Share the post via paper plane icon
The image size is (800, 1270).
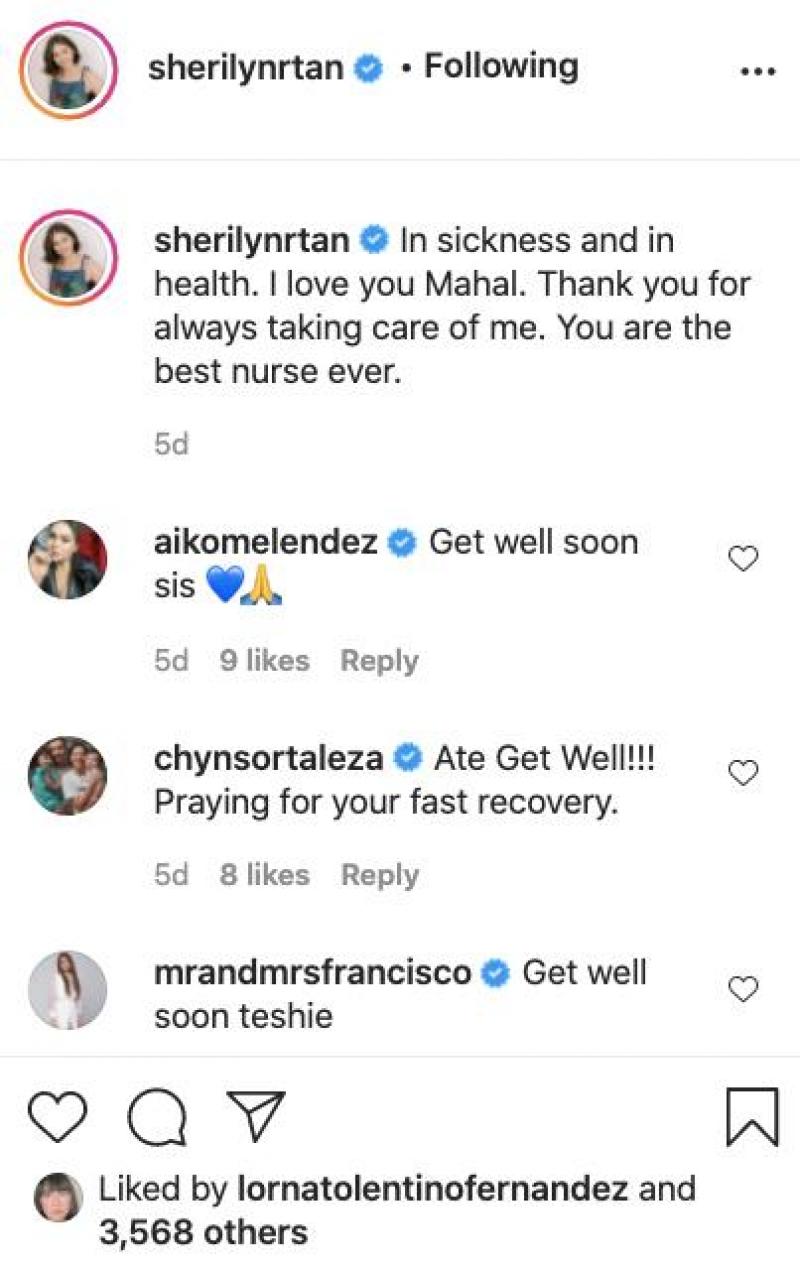256,1117
